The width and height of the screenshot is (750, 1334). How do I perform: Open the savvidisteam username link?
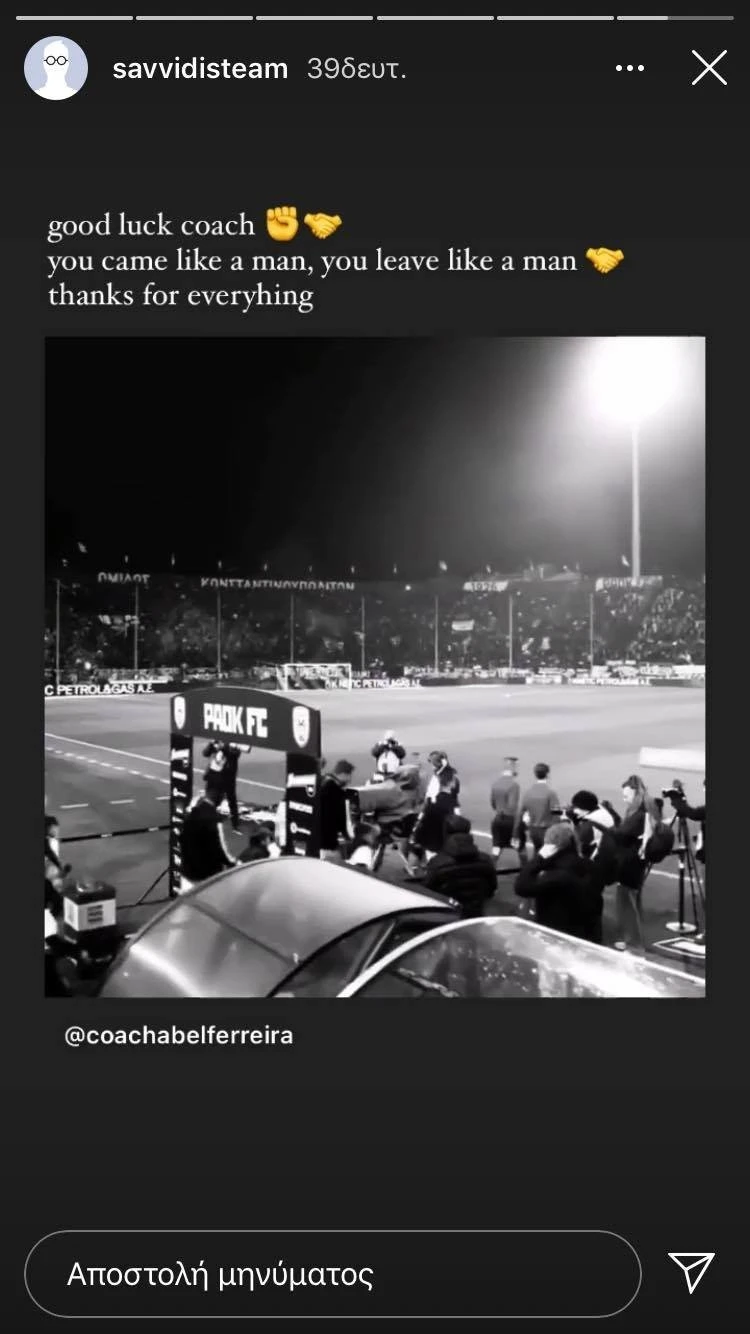click(x=200, y=68)
